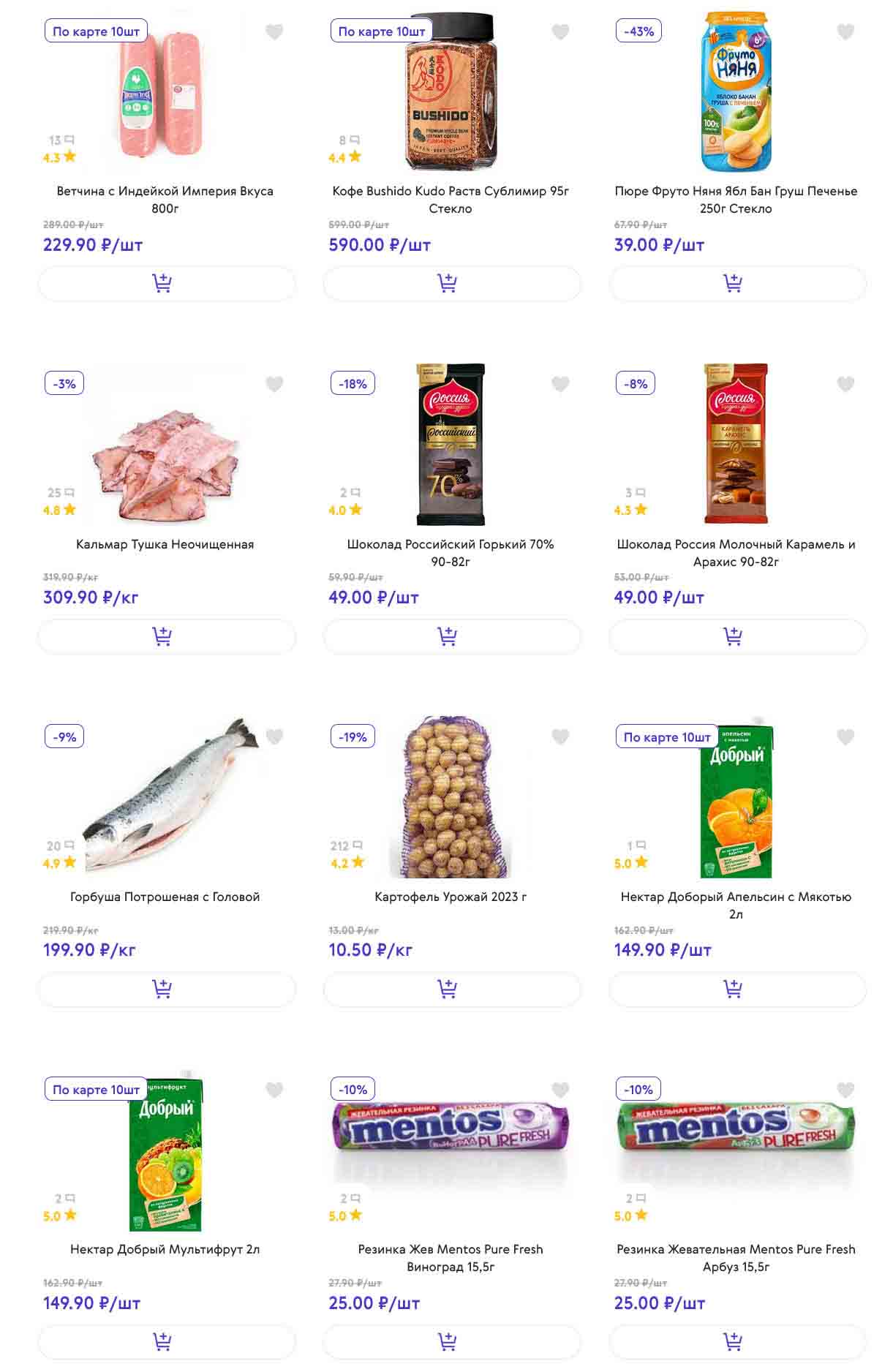Favorite the Ветчина с Индейкой item
This screenshot has height=1372, width=893.
coord(274,32)
